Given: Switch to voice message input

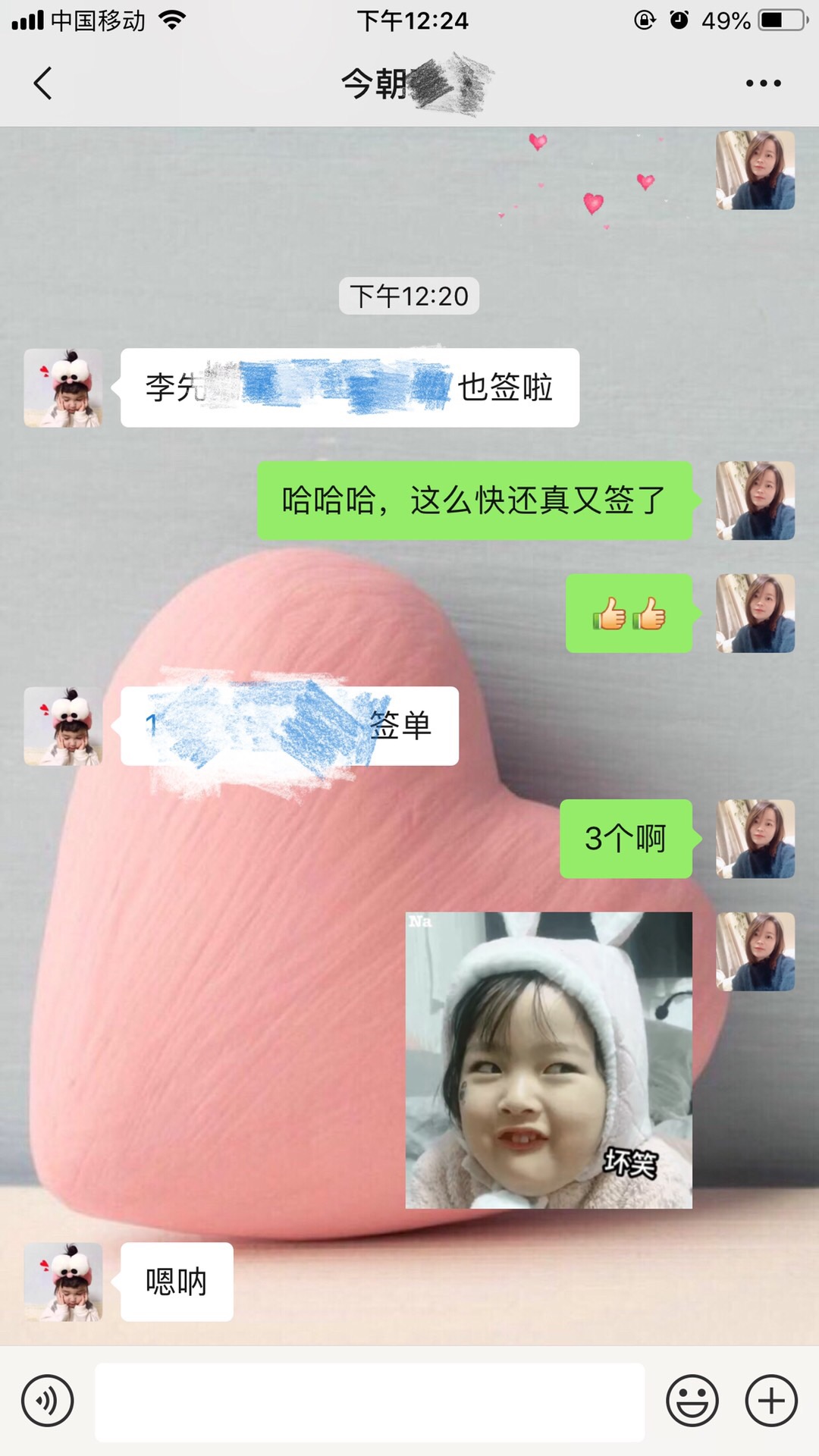Looking at the screenshot, I should [x=48, y=1401].
